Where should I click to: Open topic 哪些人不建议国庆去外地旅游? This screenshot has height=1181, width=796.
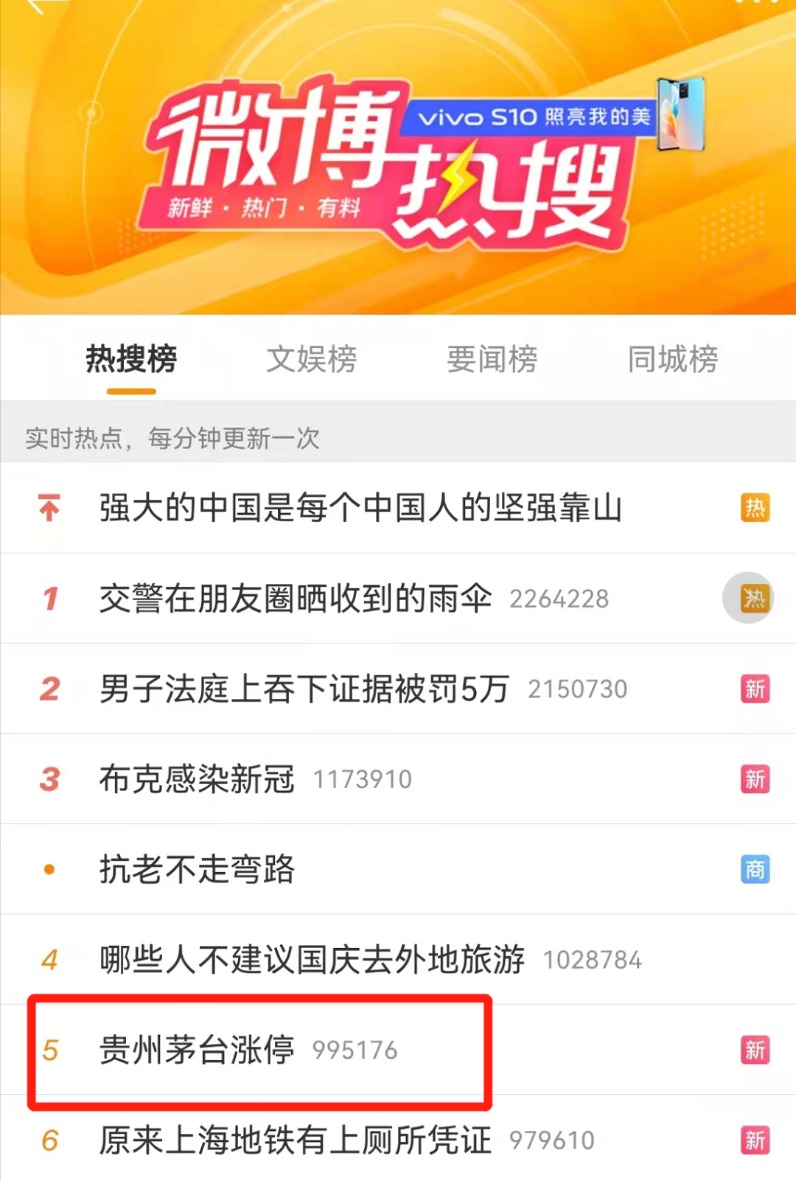tap(312, 960)
